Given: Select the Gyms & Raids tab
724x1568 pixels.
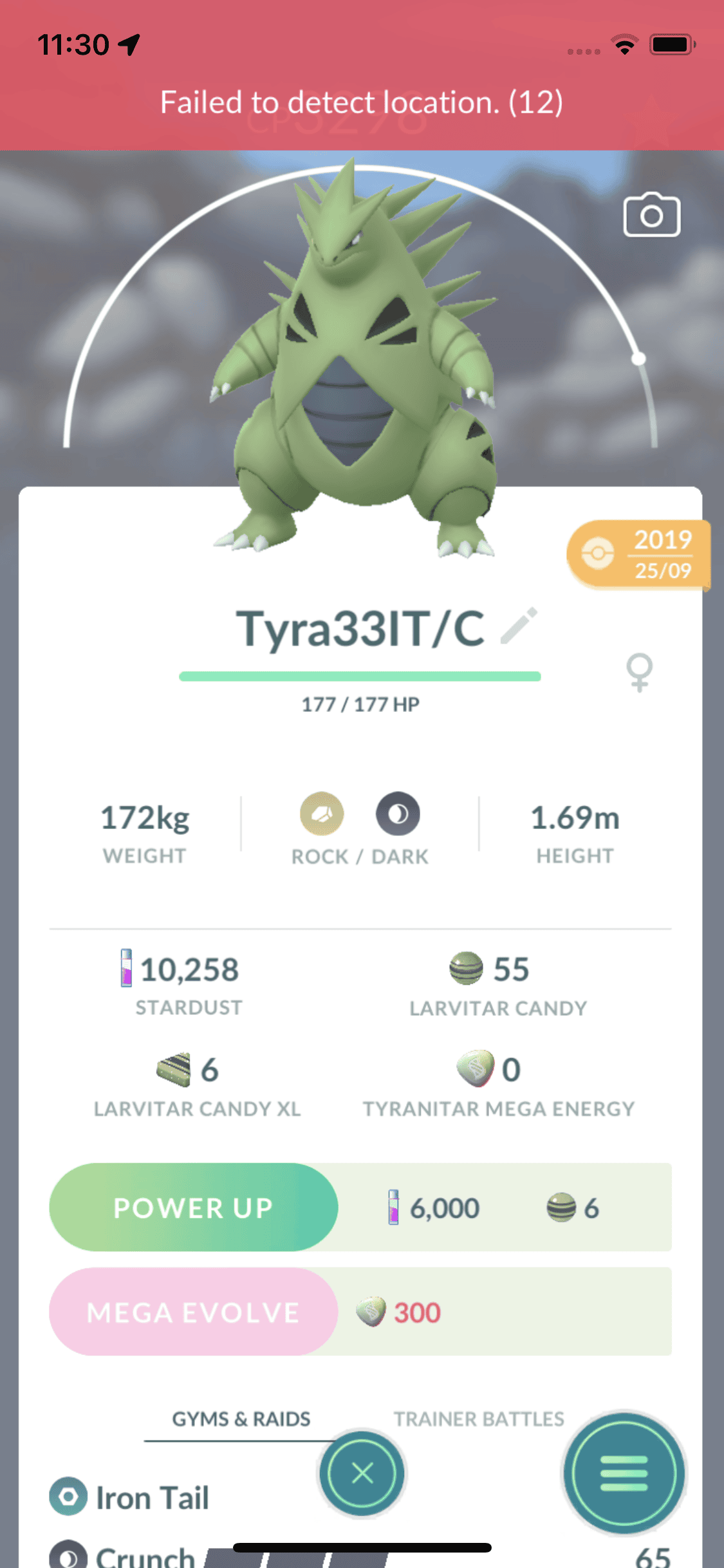Looking at the screenshot, I should (x=241, y=1419).
